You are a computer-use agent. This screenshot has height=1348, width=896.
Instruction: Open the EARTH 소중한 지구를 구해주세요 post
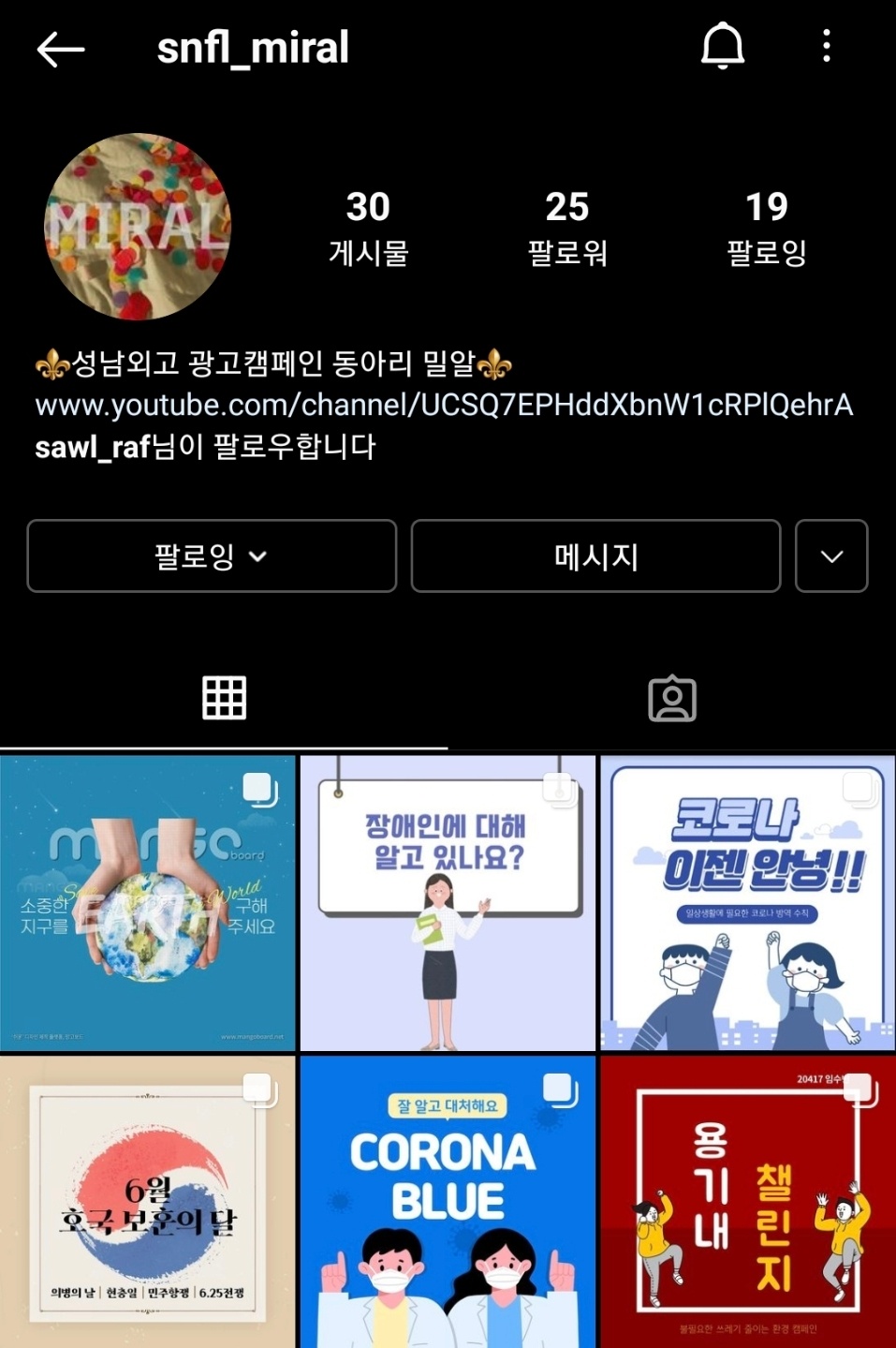[x=148, y=903]
